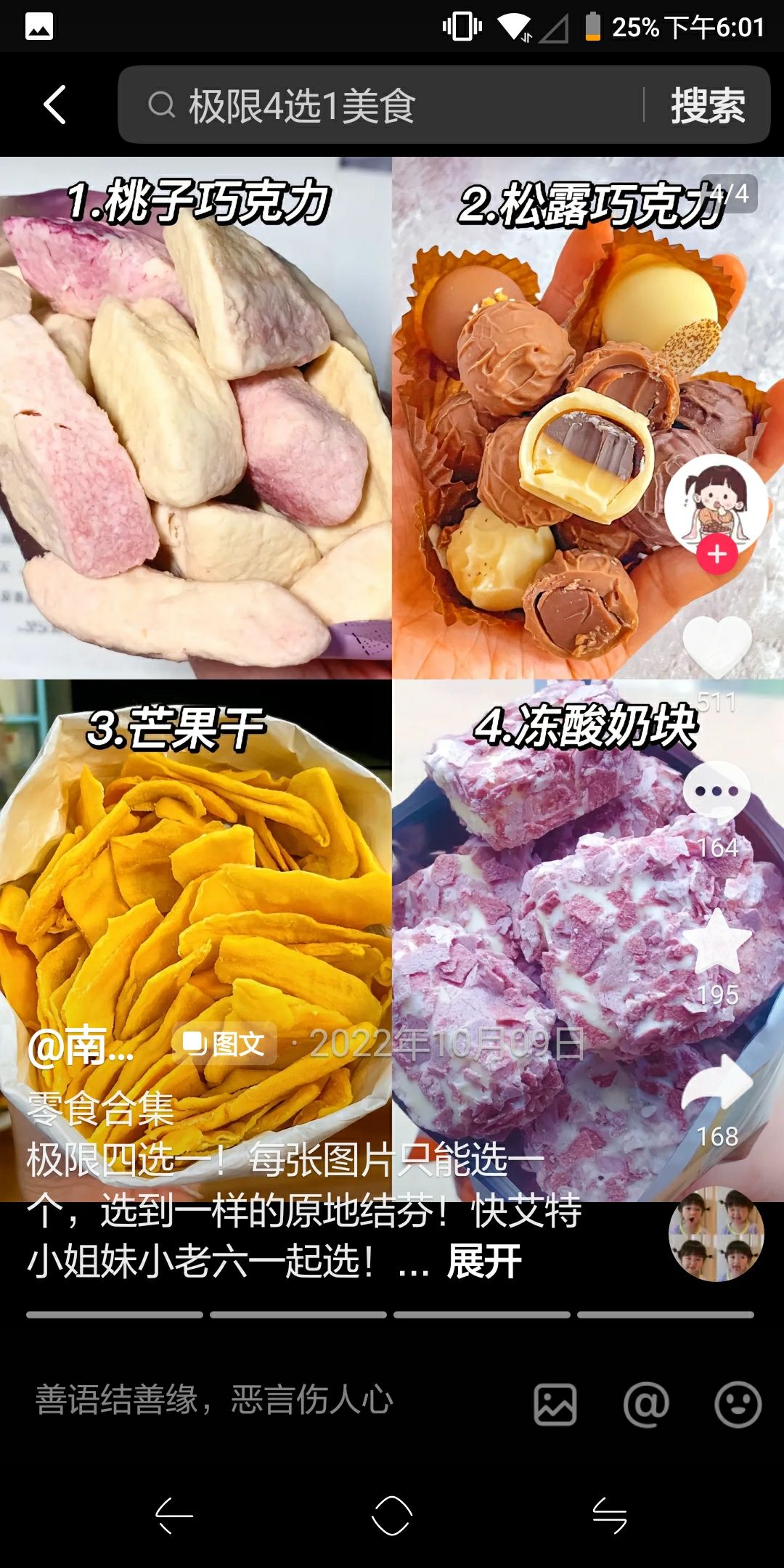Add this post to favorites with the star
The width and height of the screenshot is (784, 1568).
(x=717, y=941)
